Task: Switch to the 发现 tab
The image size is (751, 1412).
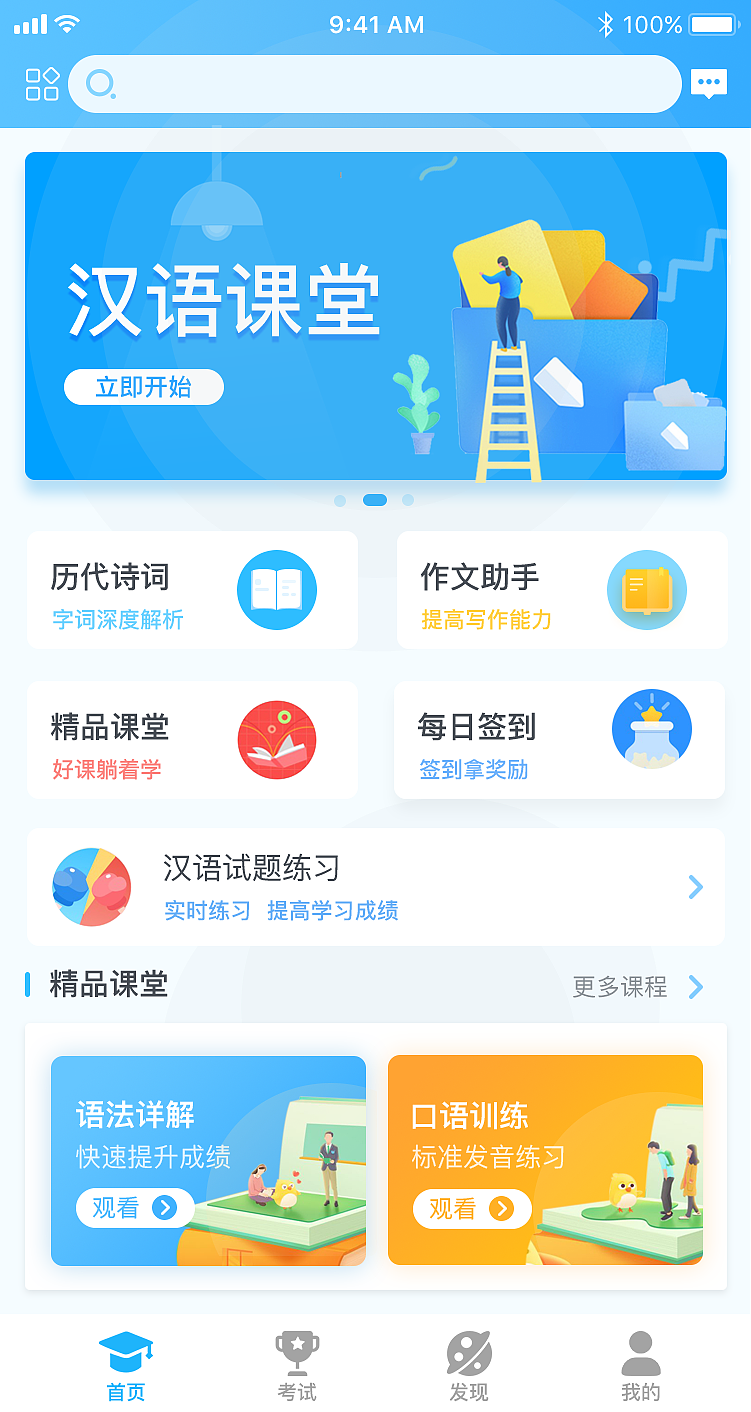Action: 470,1360
